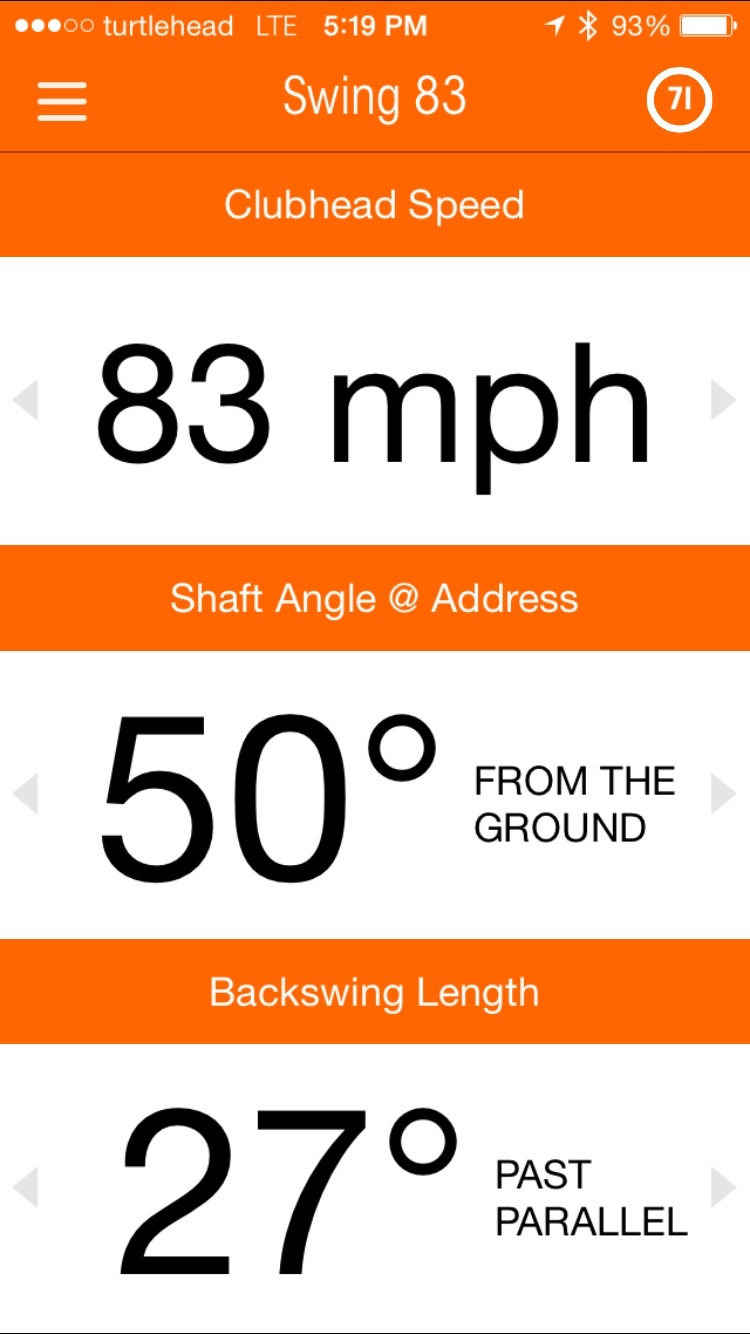
Task: Open the hamburger menu
Action: click(62, 100)
